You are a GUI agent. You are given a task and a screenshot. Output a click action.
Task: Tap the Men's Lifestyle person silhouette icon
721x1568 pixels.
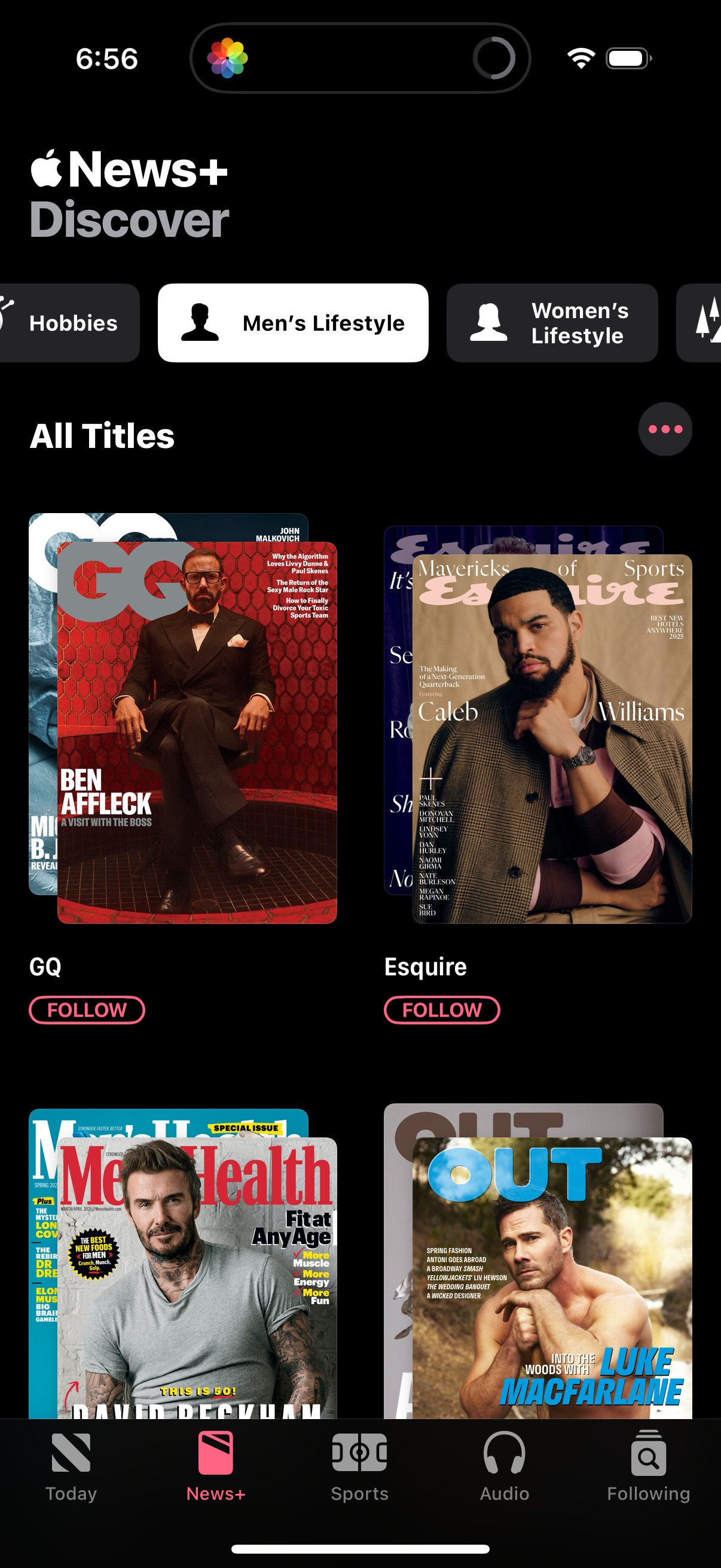click(201, 323)
